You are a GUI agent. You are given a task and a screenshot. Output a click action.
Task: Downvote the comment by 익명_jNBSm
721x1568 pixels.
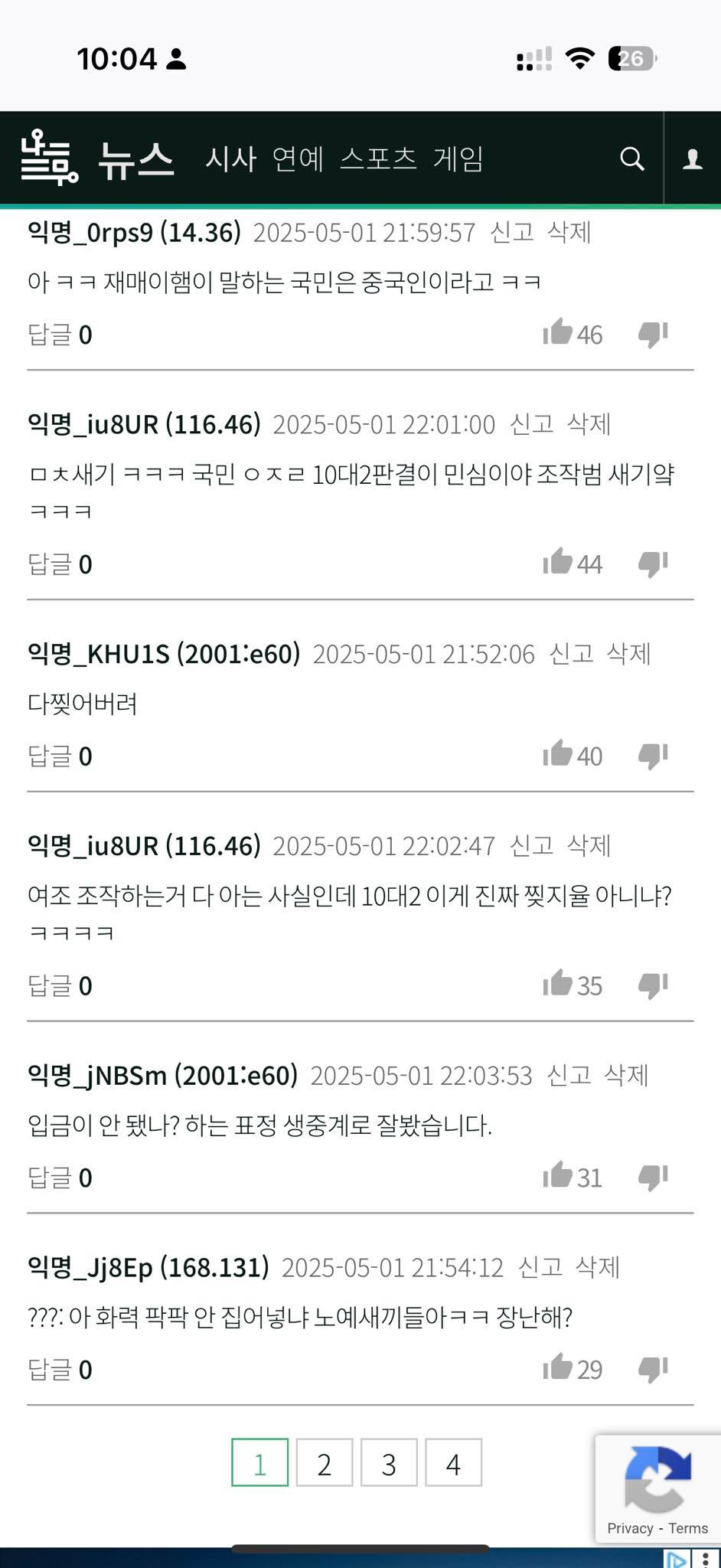653,1177
